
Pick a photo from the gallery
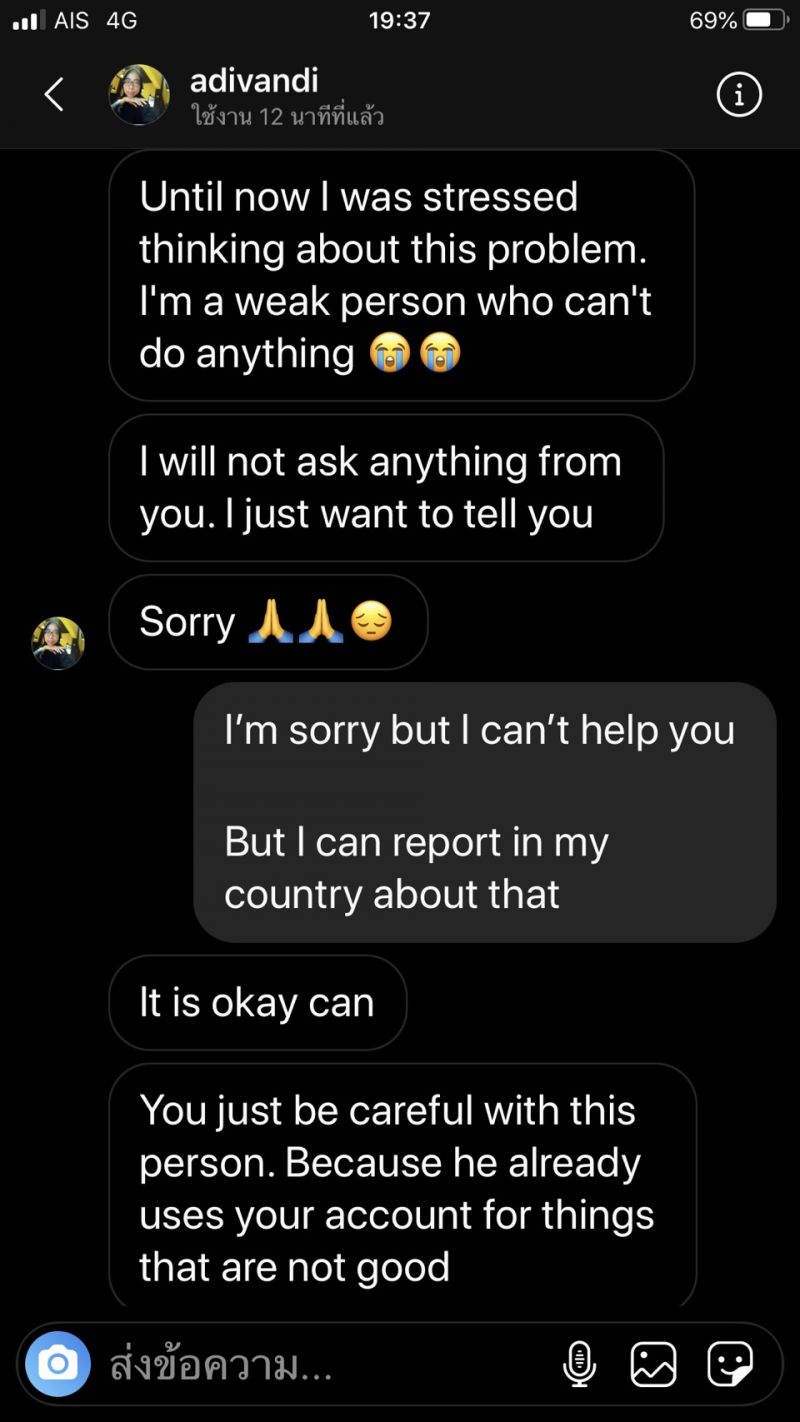(x=653, y=1364)
